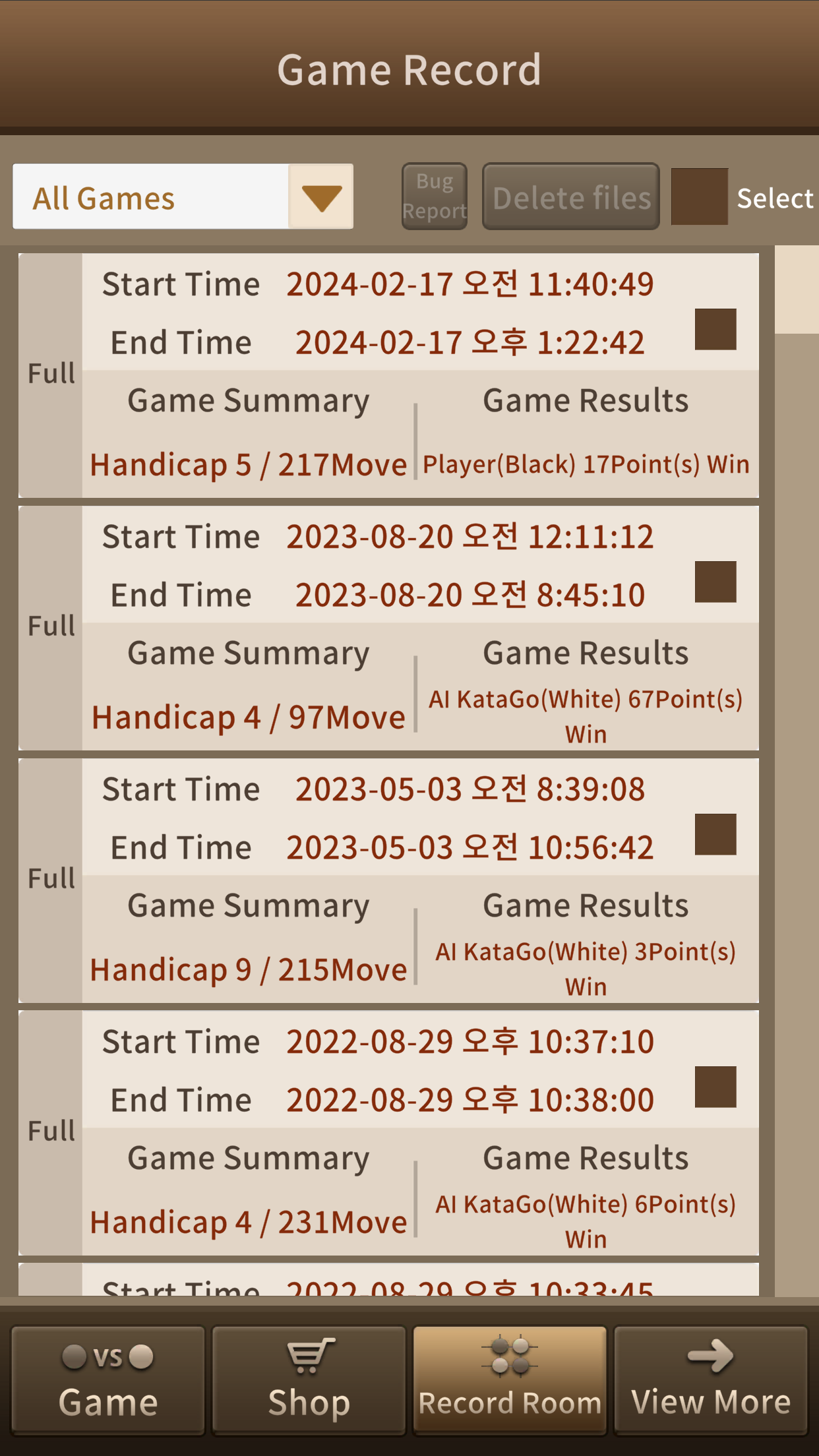
Task: Tick the checkbox for the 2023-08-20 game
Action: click(715, 582)
